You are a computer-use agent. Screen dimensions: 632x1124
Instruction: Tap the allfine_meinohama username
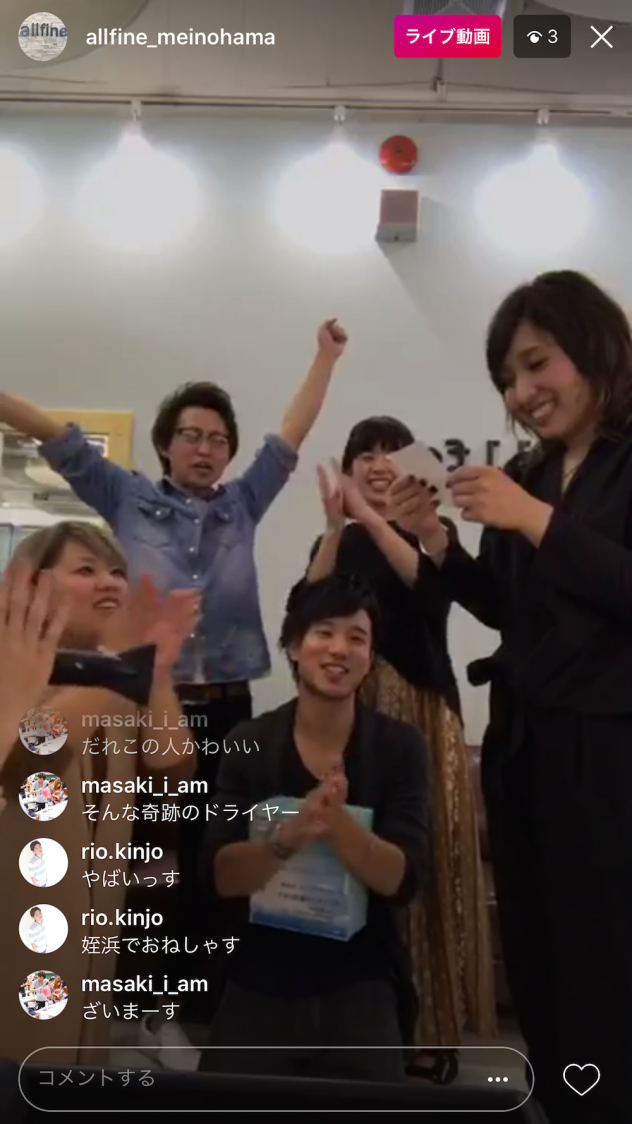(180, 37)
